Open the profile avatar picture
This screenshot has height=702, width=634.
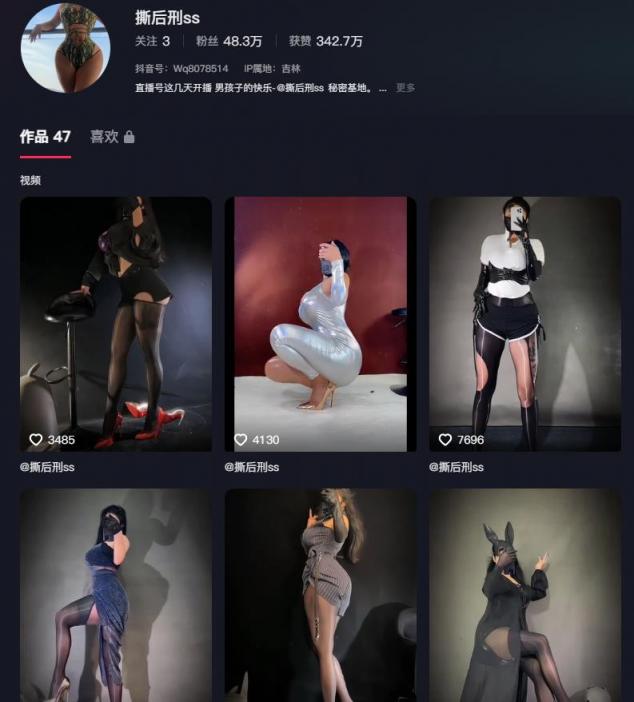point(65,47)
